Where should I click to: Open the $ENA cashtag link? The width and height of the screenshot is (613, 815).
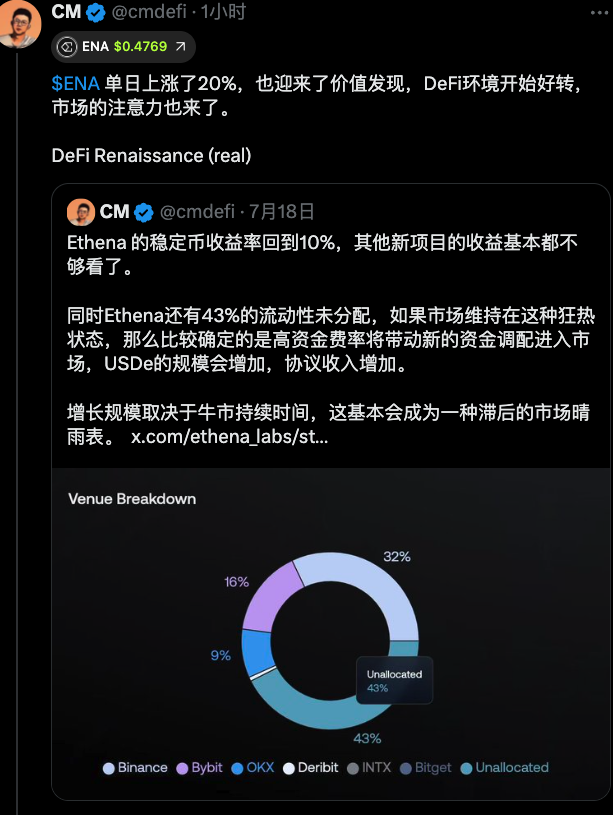click(x=75, y=85)
